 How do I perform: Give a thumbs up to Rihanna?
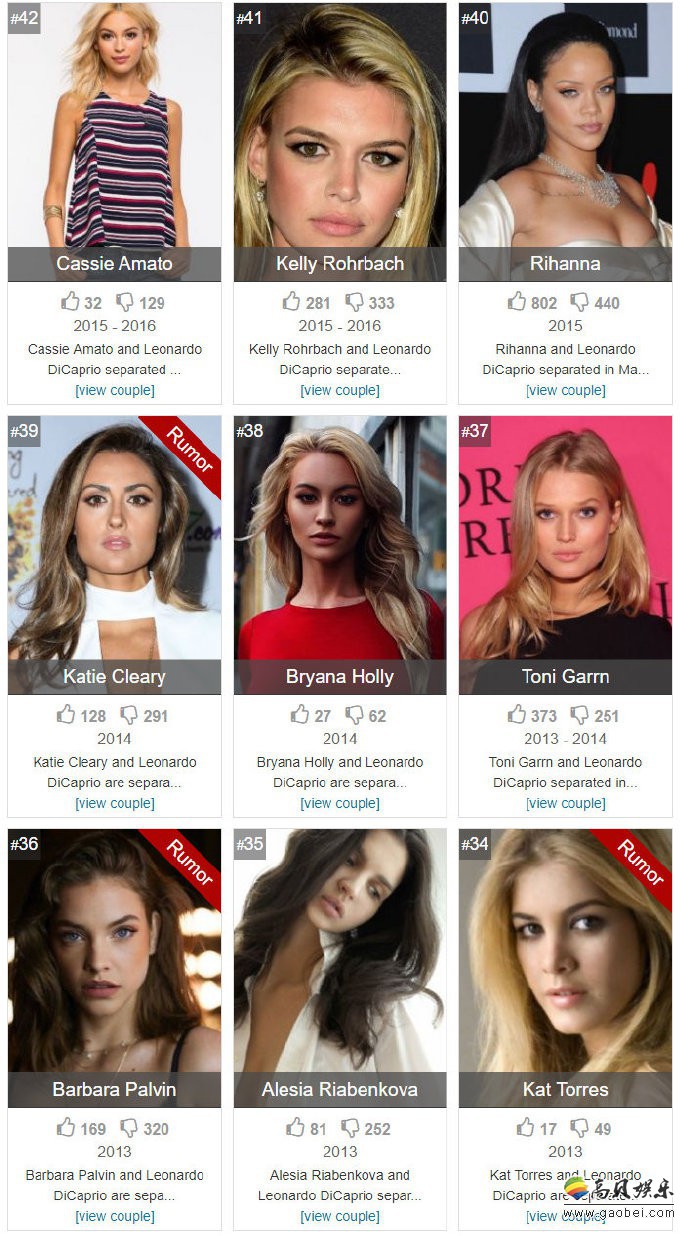517,301
